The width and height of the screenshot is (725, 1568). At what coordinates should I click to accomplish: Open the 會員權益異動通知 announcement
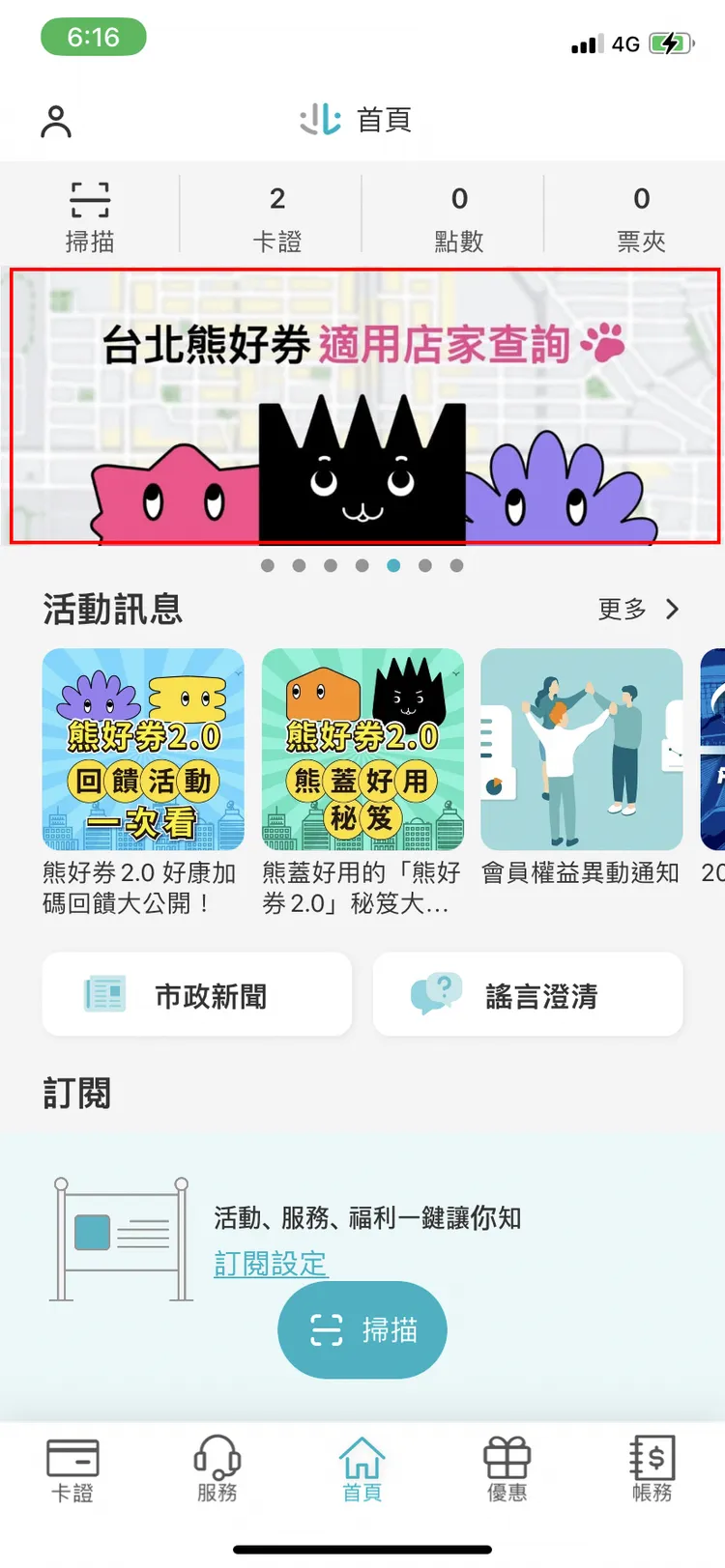pos(580,750)
